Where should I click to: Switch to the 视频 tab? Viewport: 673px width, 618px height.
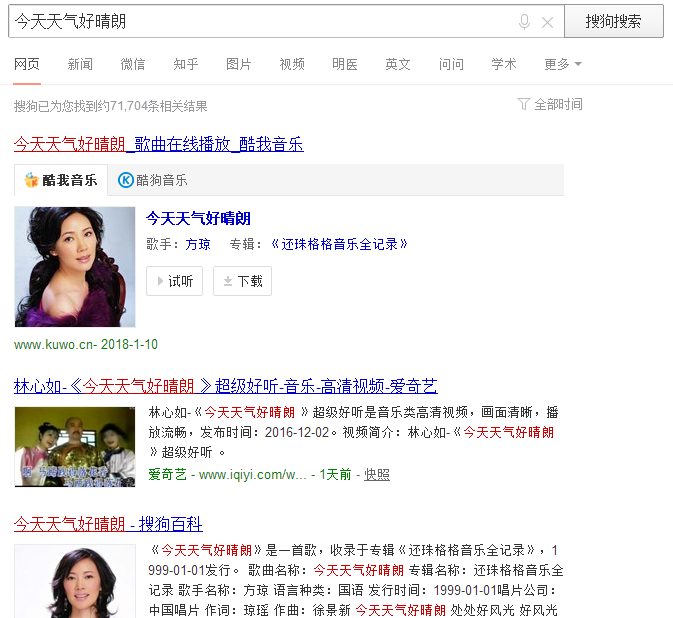tap(292, 64)
